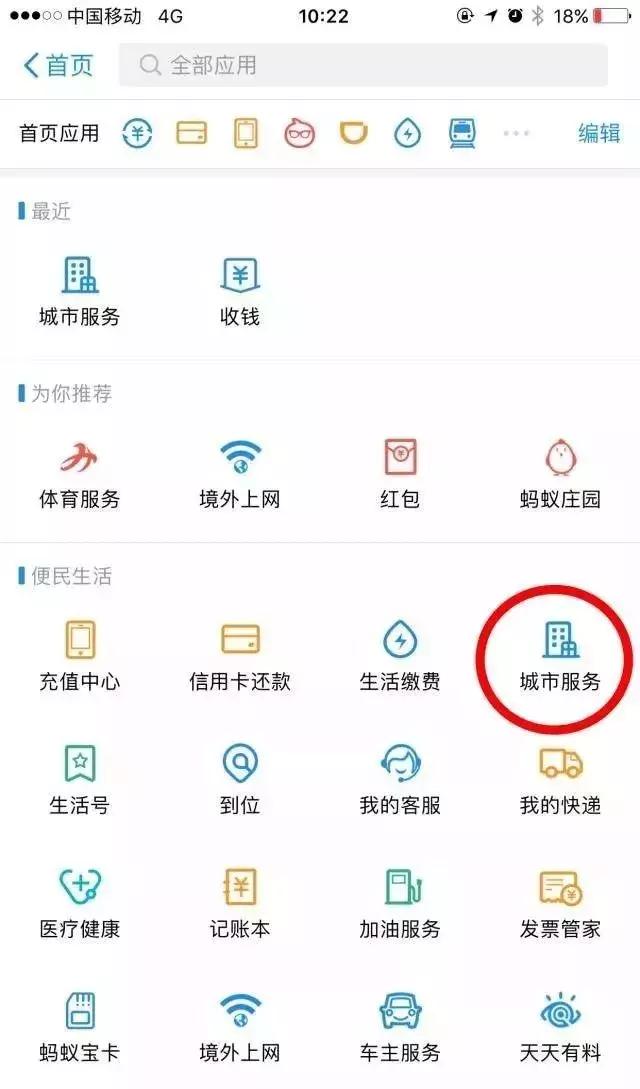
Task: Open 记账本
Action: 240,903
